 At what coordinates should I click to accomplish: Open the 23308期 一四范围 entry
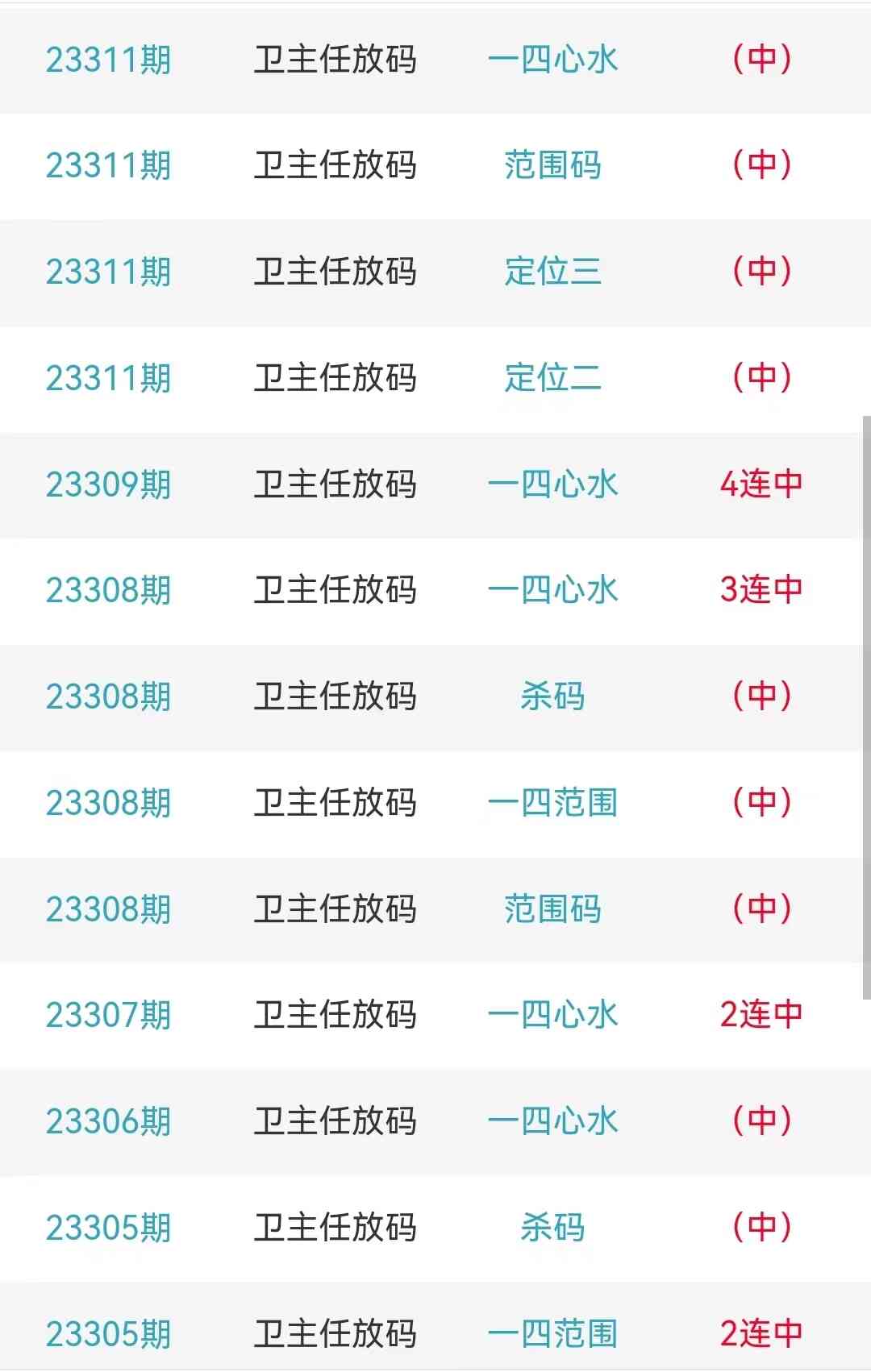coord(552,803)
